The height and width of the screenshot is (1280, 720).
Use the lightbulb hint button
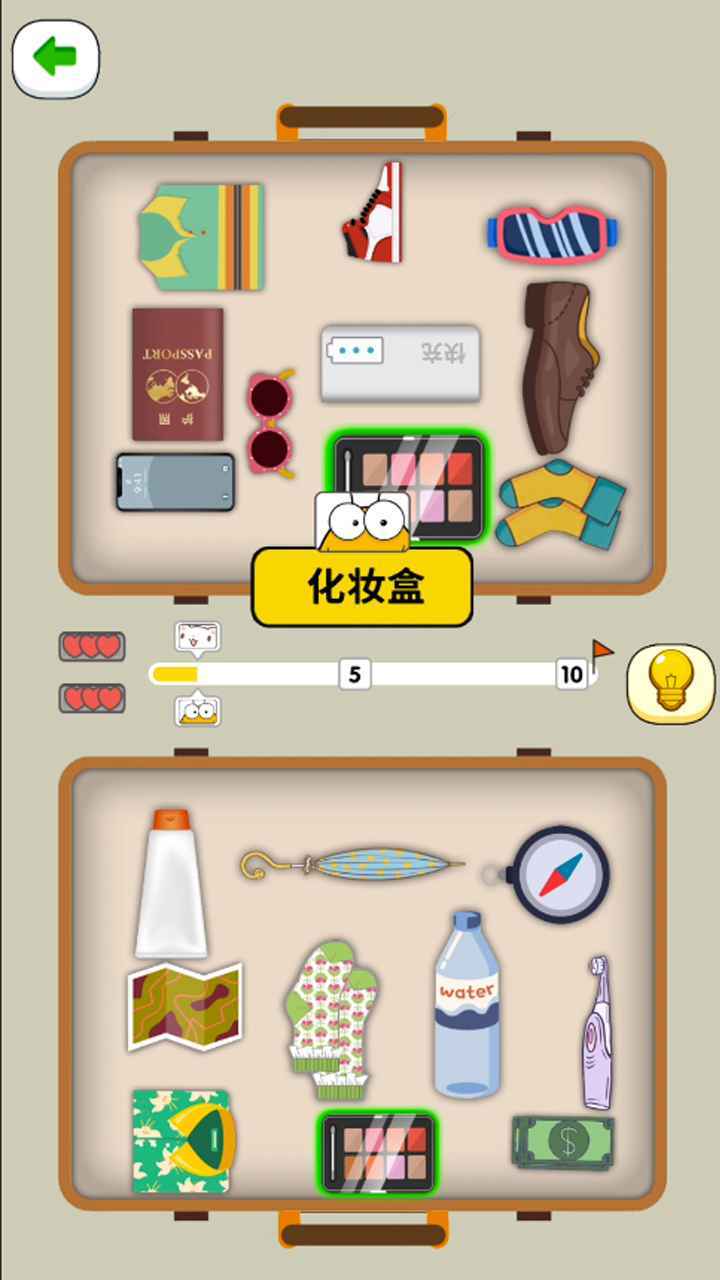671,685
